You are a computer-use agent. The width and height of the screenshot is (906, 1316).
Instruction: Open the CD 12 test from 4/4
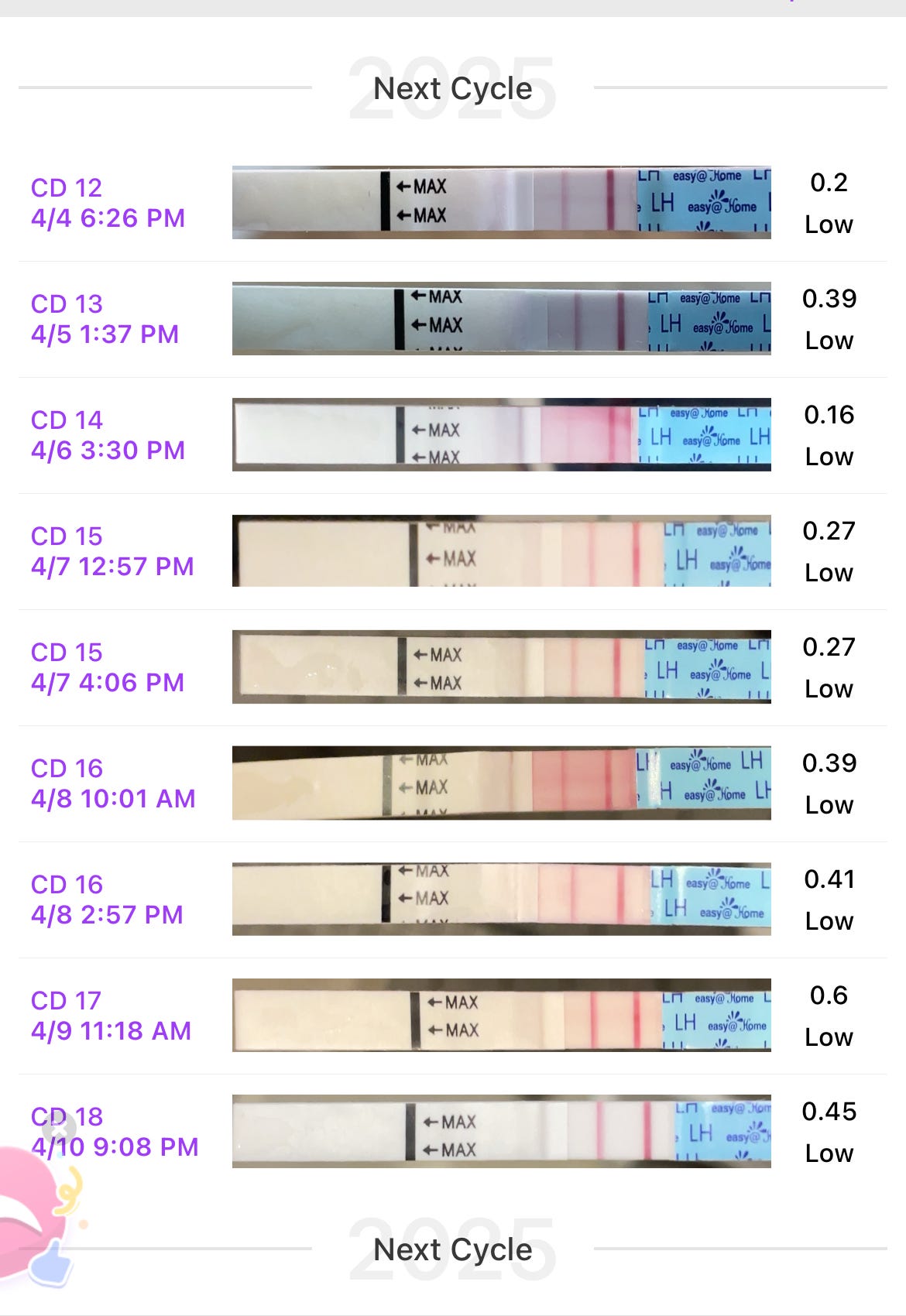click(x=501, y=203)
